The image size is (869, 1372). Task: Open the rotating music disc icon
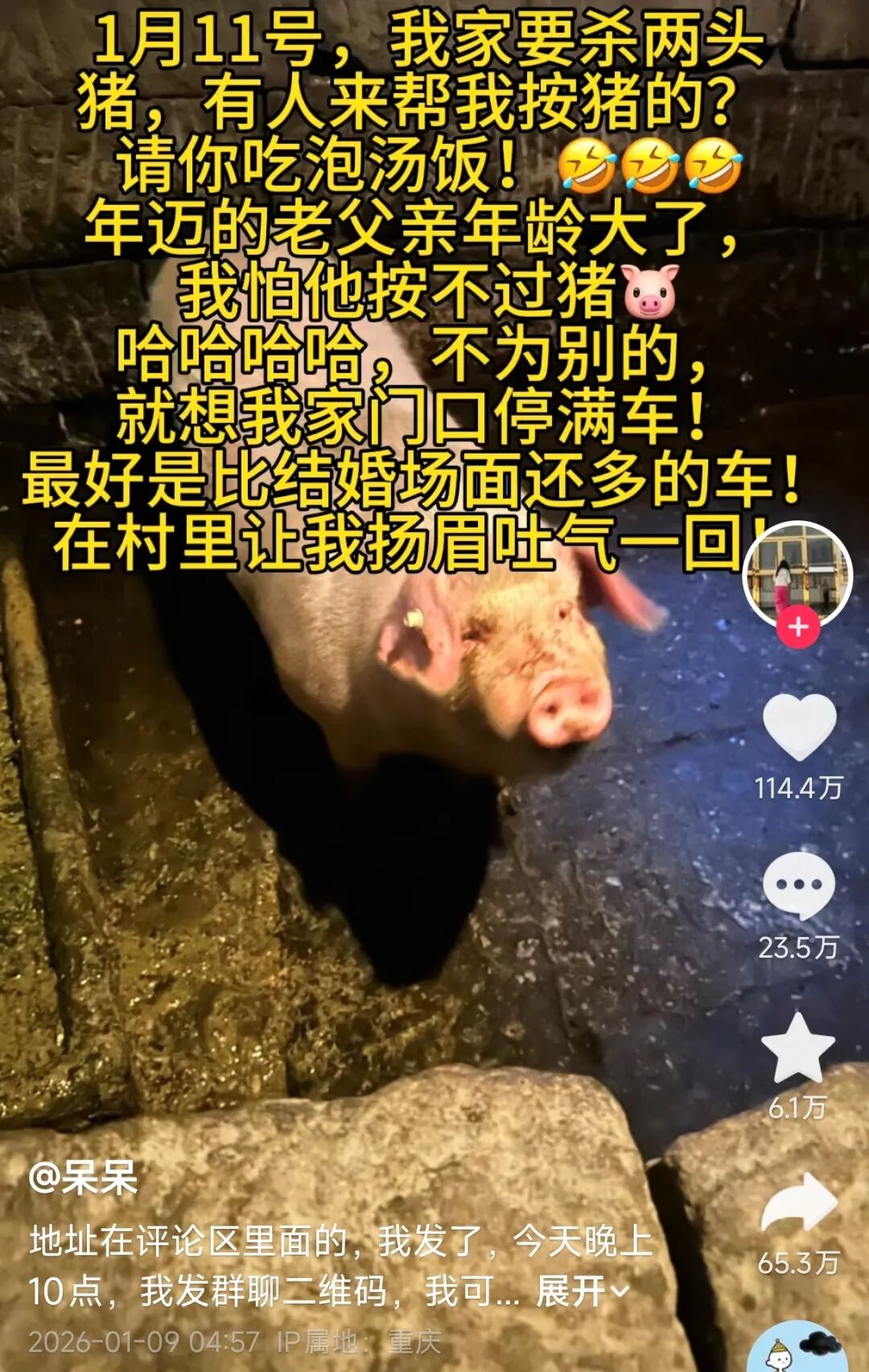pos(797,1351)
